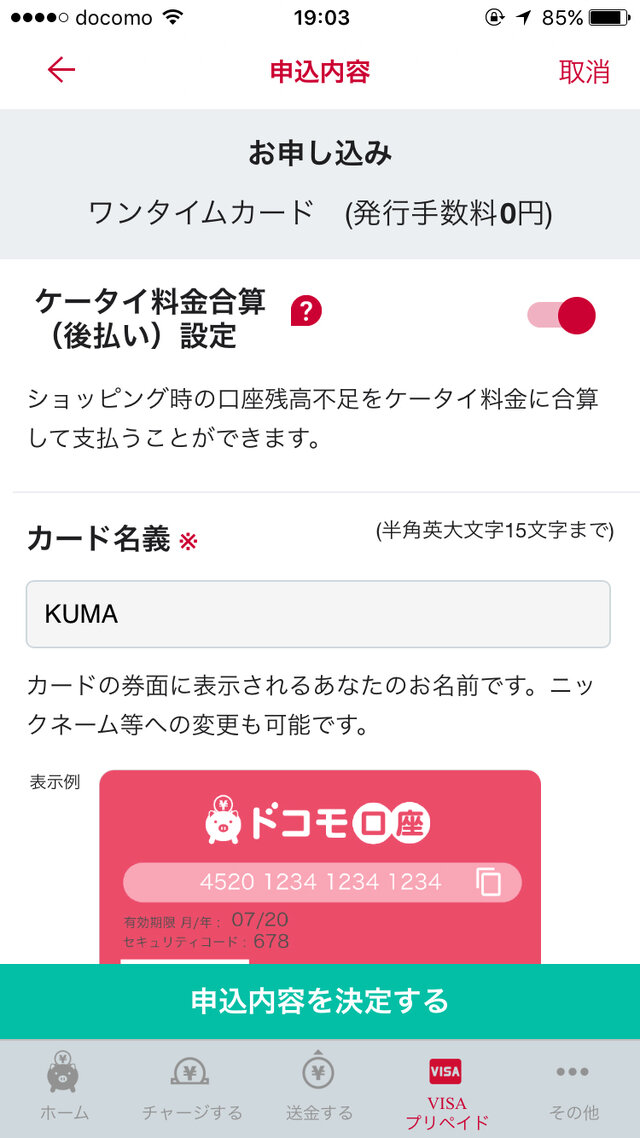Edit the カード名義 field showing KUMA
Image resolution: width=640 pixels, height=1138 pixels.
point(318,614)
